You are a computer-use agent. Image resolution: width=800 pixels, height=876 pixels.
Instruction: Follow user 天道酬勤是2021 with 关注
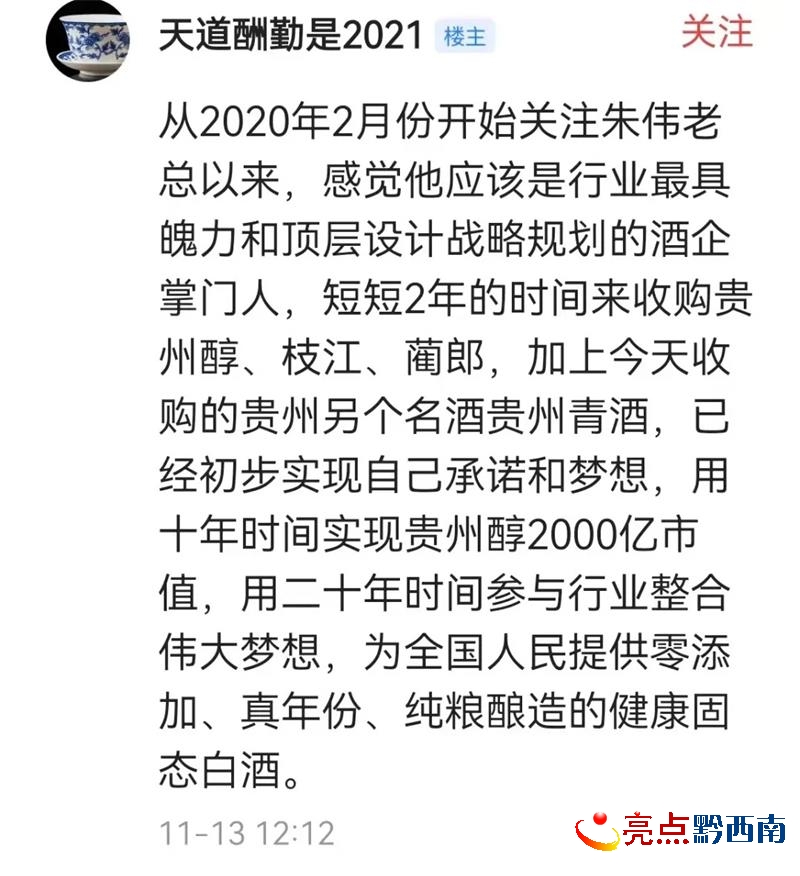click(716, 32)
